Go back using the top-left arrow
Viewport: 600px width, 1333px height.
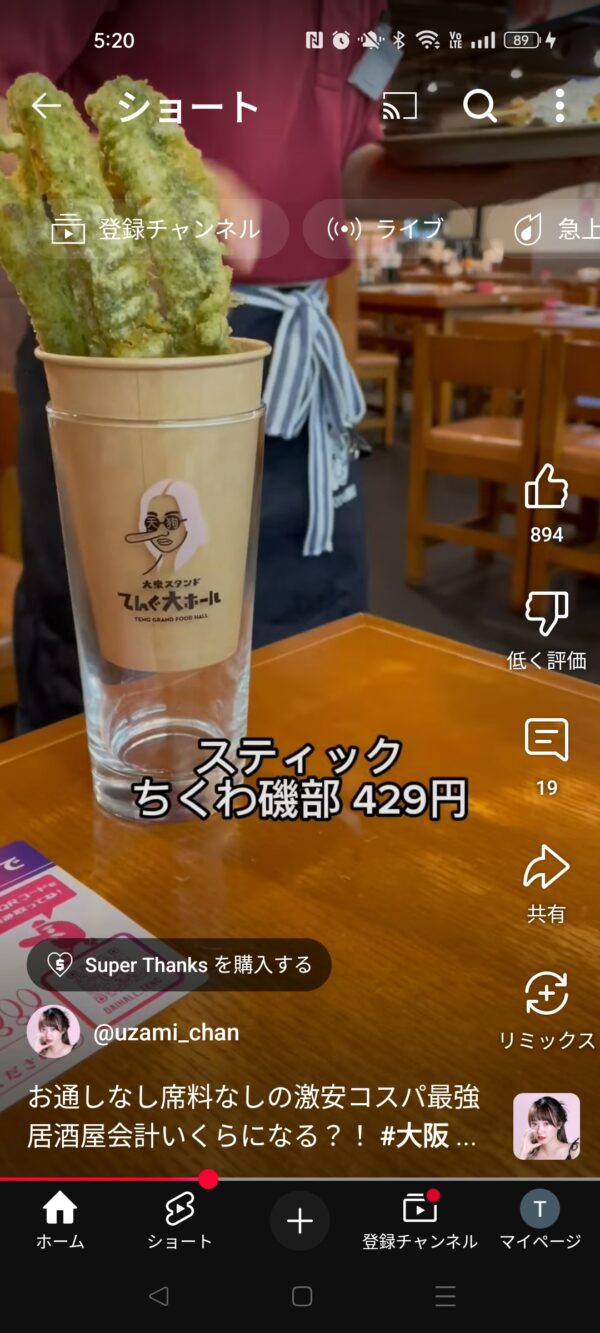pyautogui.click(x=46, y=106)
